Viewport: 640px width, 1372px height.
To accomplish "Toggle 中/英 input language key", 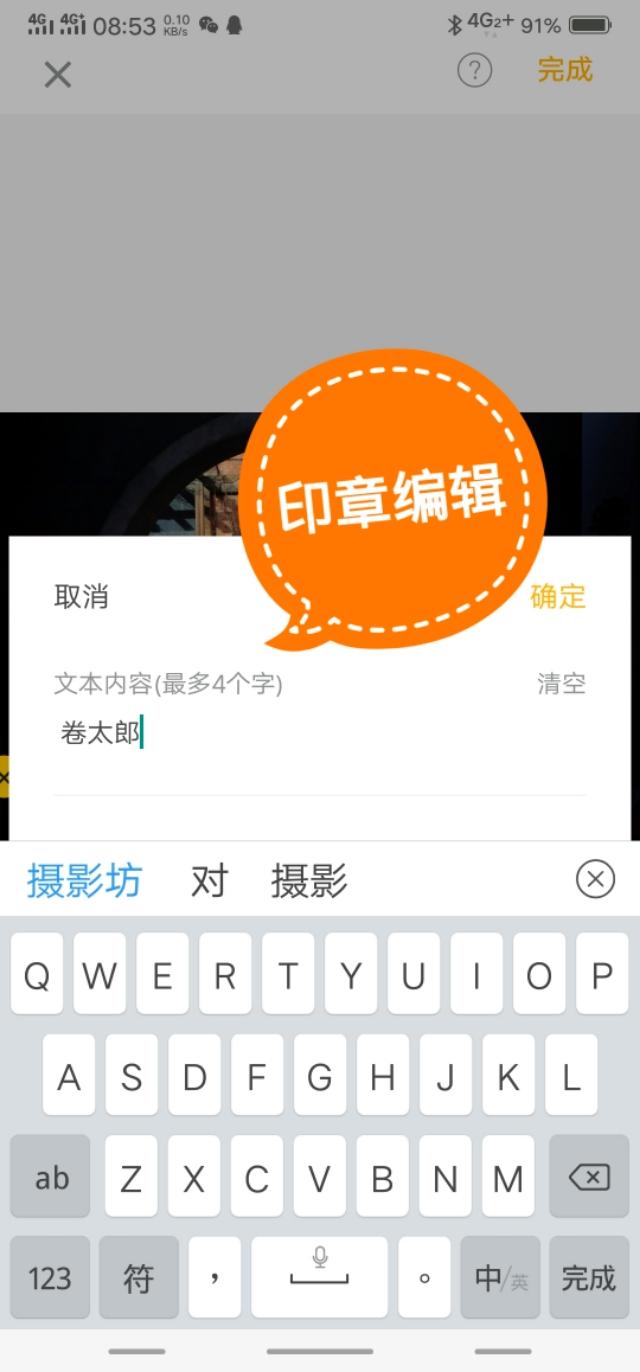I will click(x=500, y=1277).
